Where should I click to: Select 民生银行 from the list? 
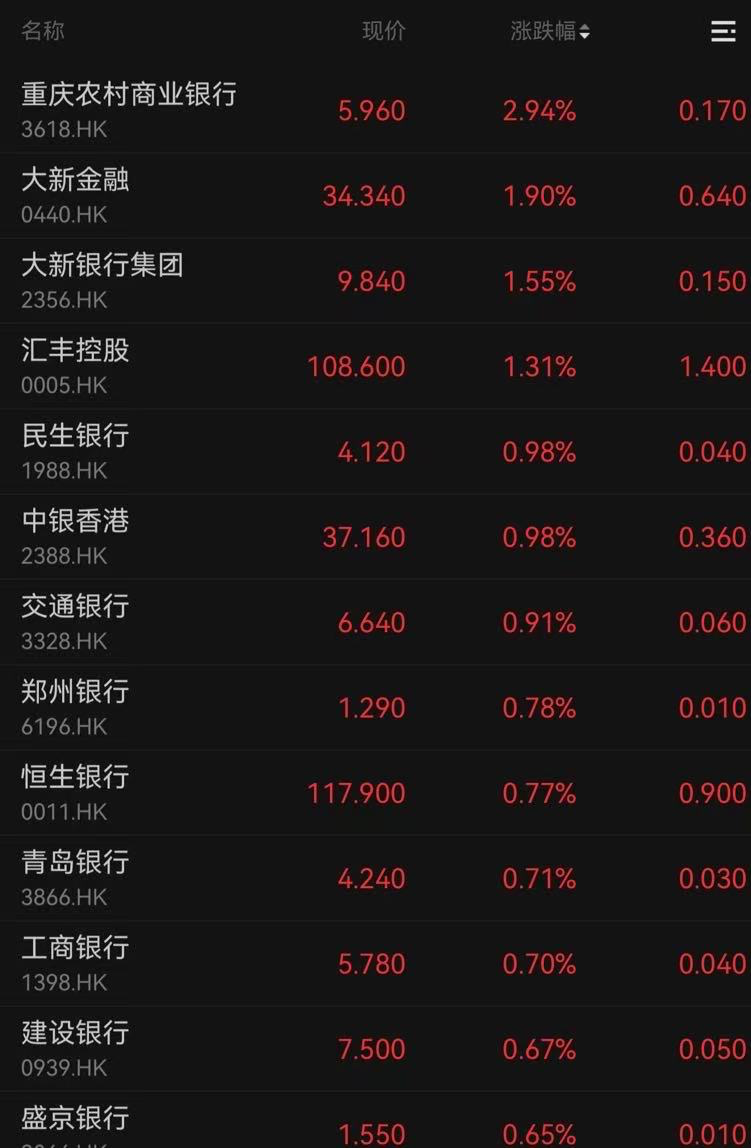point(76,451)
